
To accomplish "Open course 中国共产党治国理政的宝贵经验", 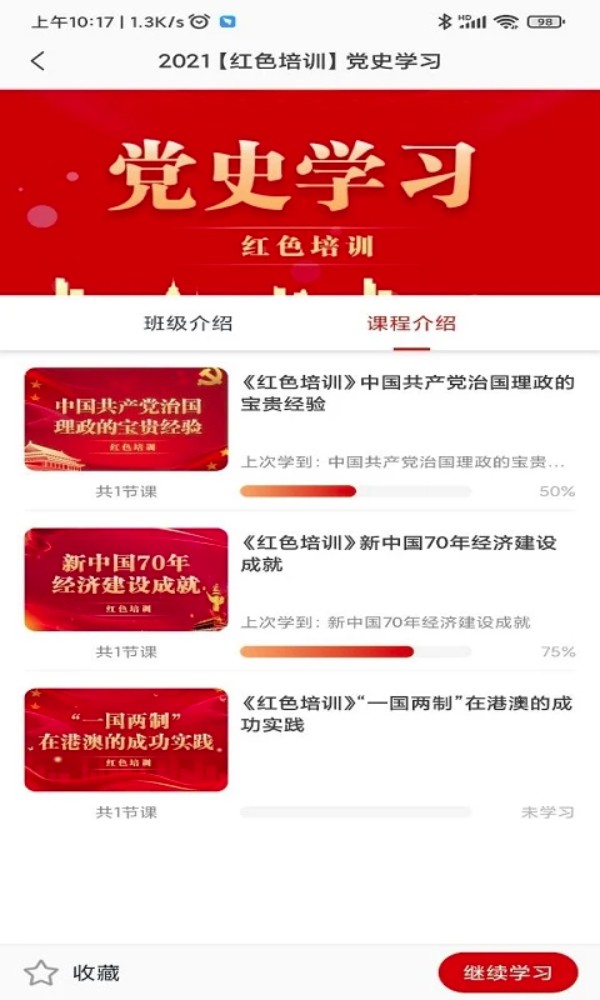I will click(x=408, y=394).
